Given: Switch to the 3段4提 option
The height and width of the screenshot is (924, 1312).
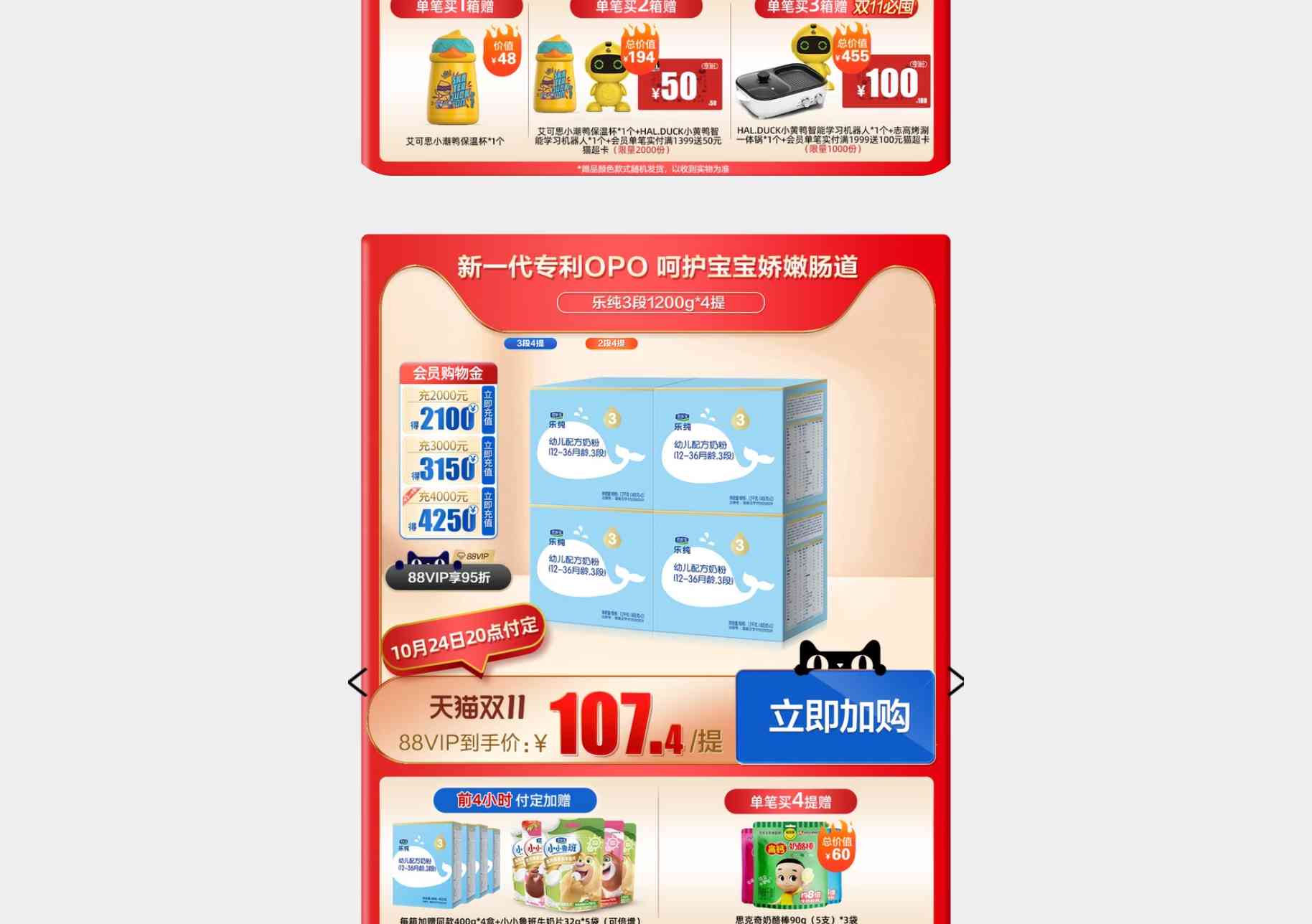Looking at the screenshot, I should (x=530, y=344).
